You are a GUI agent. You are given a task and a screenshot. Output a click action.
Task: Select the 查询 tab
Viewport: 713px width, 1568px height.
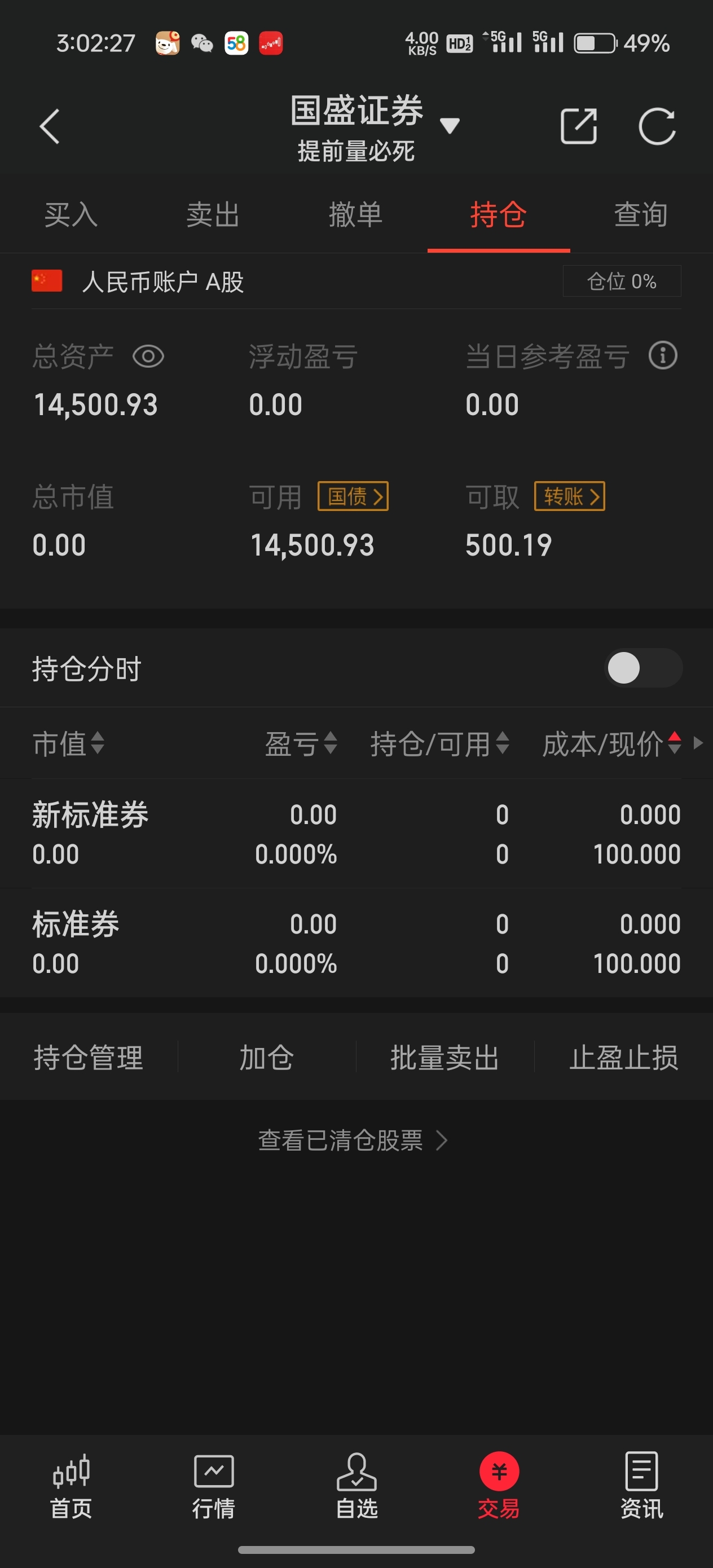pos(641,215)
